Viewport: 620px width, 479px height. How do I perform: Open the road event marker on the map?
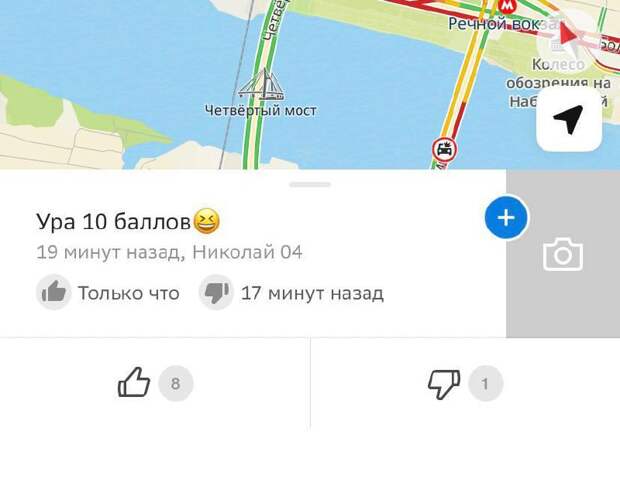click(445, 151)
